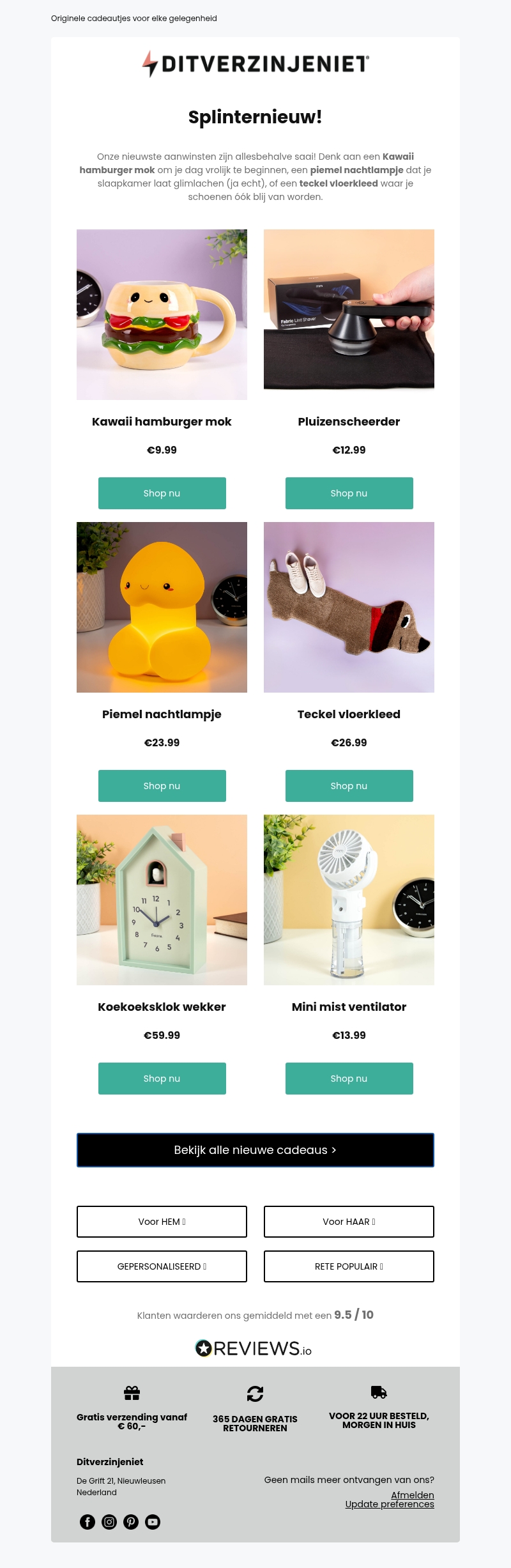Tap Shop nu under Koekoeksklok wekker
The width and height of the screenshot is (511, 1568).
pyautogui.click(x=162, y=1079)
